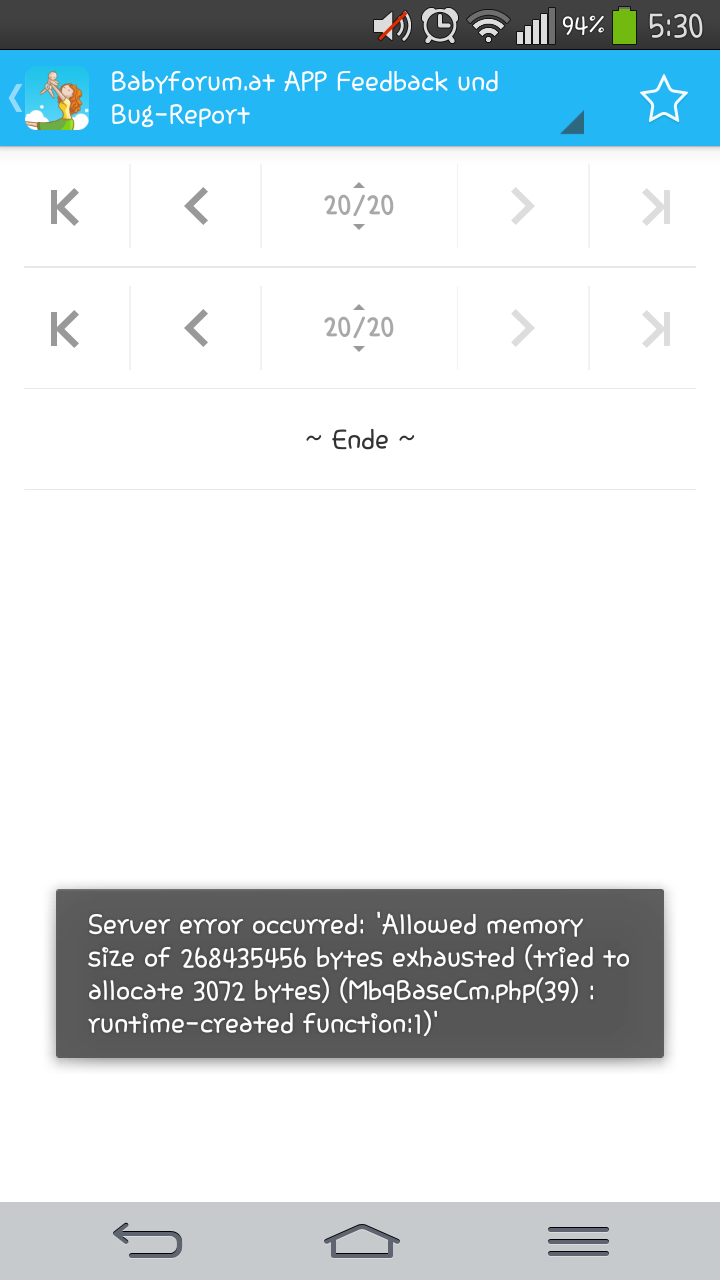Go to previous page in lower pager
720x1280 pixels.
pyautogui.click(x=196, y=328)
